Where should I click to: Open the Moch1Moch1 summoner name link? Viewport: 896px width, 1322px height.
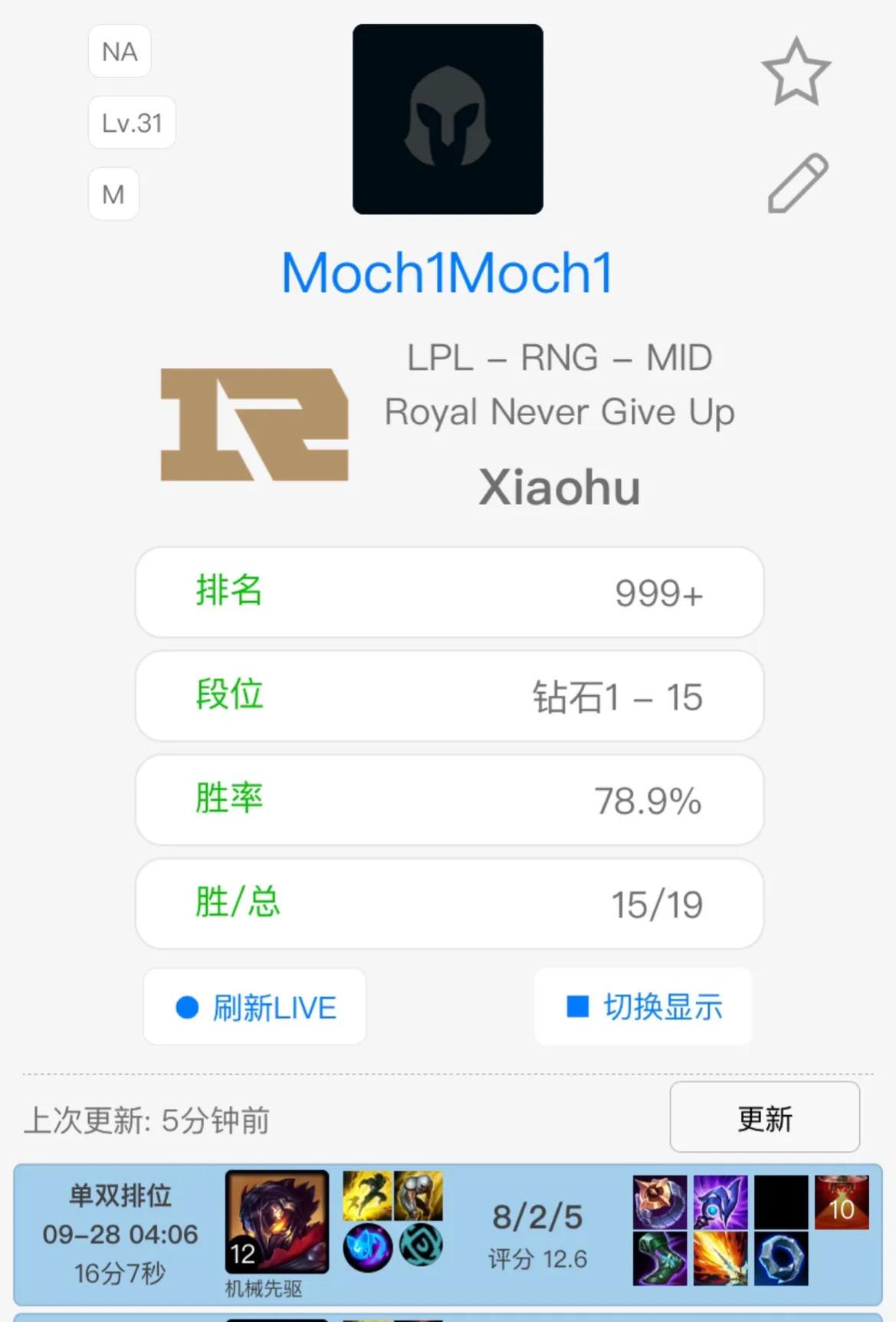(447, 274)
